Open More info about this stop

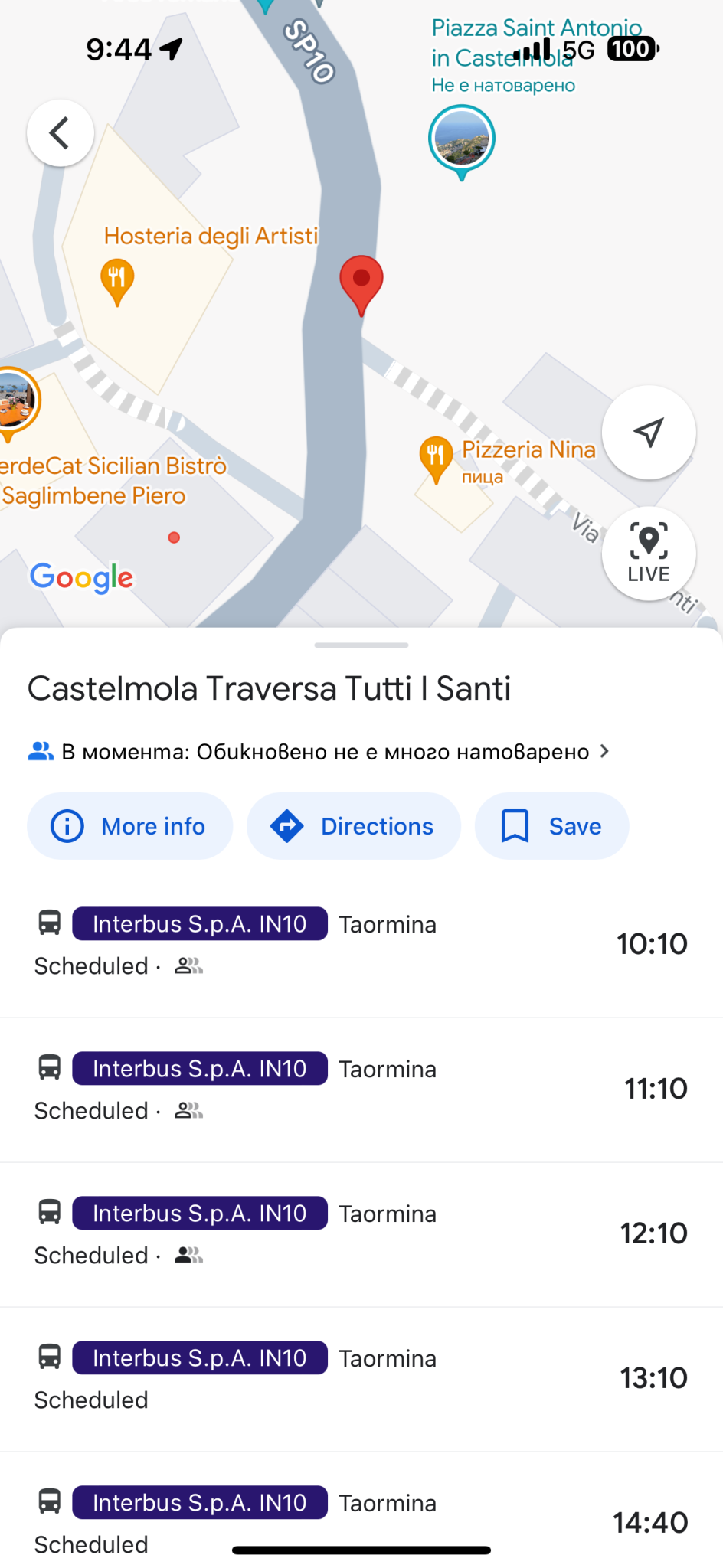coord(129,826)
